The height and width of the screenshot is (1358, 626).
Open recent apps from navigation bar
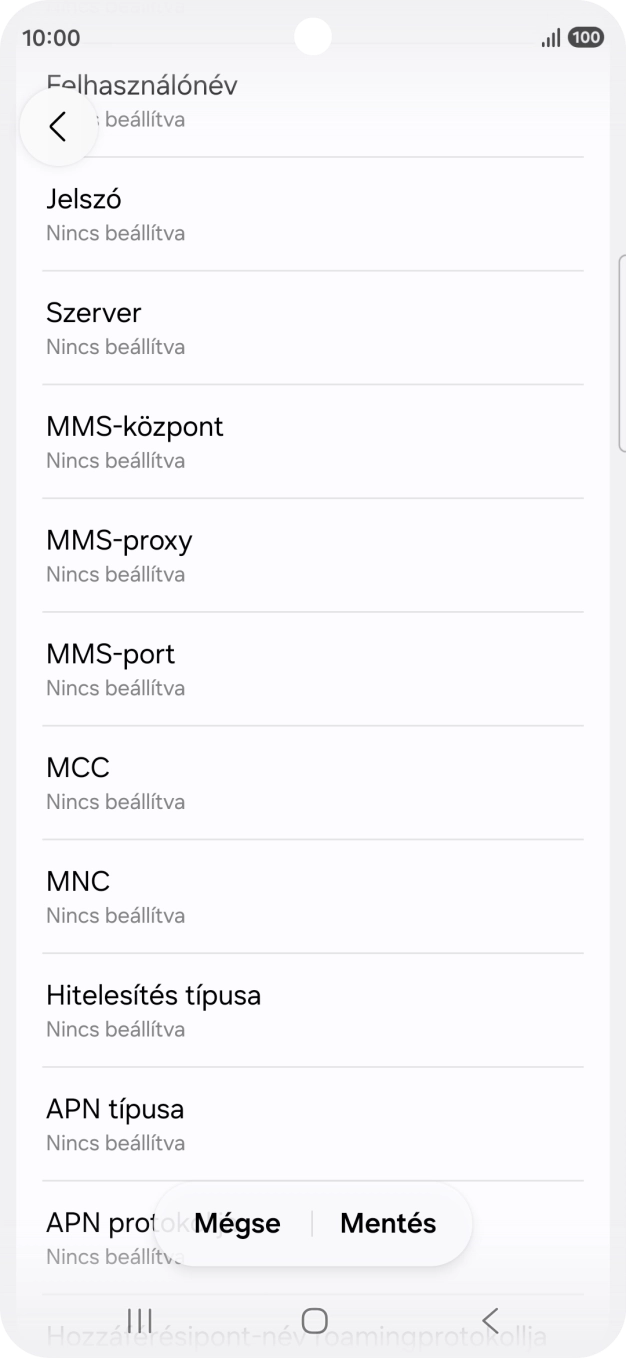140,1321
